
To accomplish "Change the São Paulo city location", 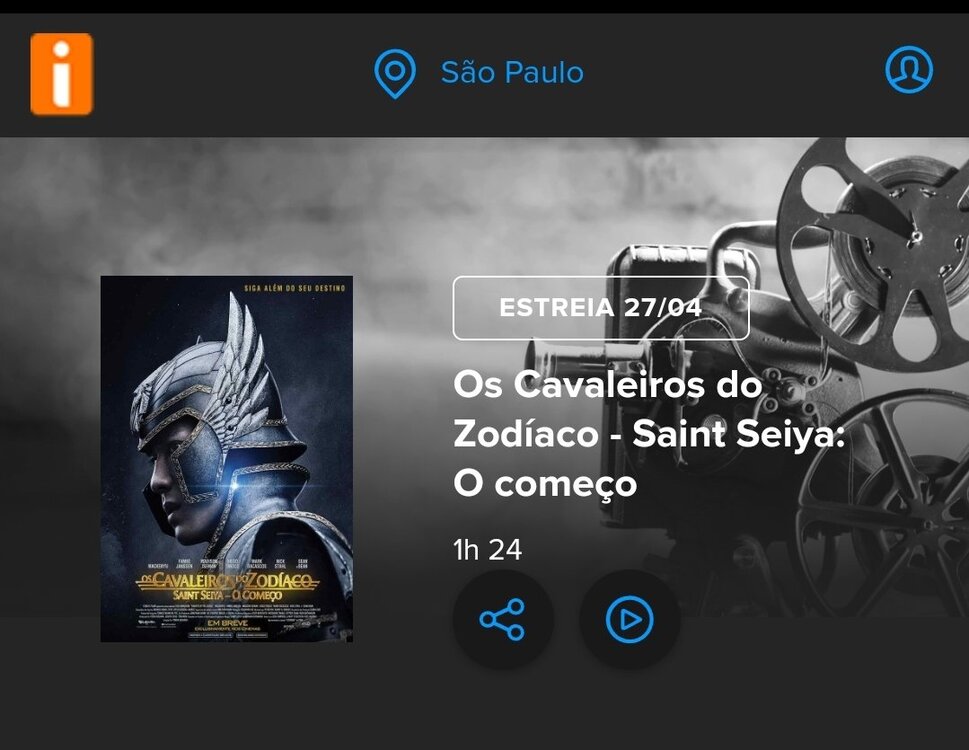I will 480,73.
